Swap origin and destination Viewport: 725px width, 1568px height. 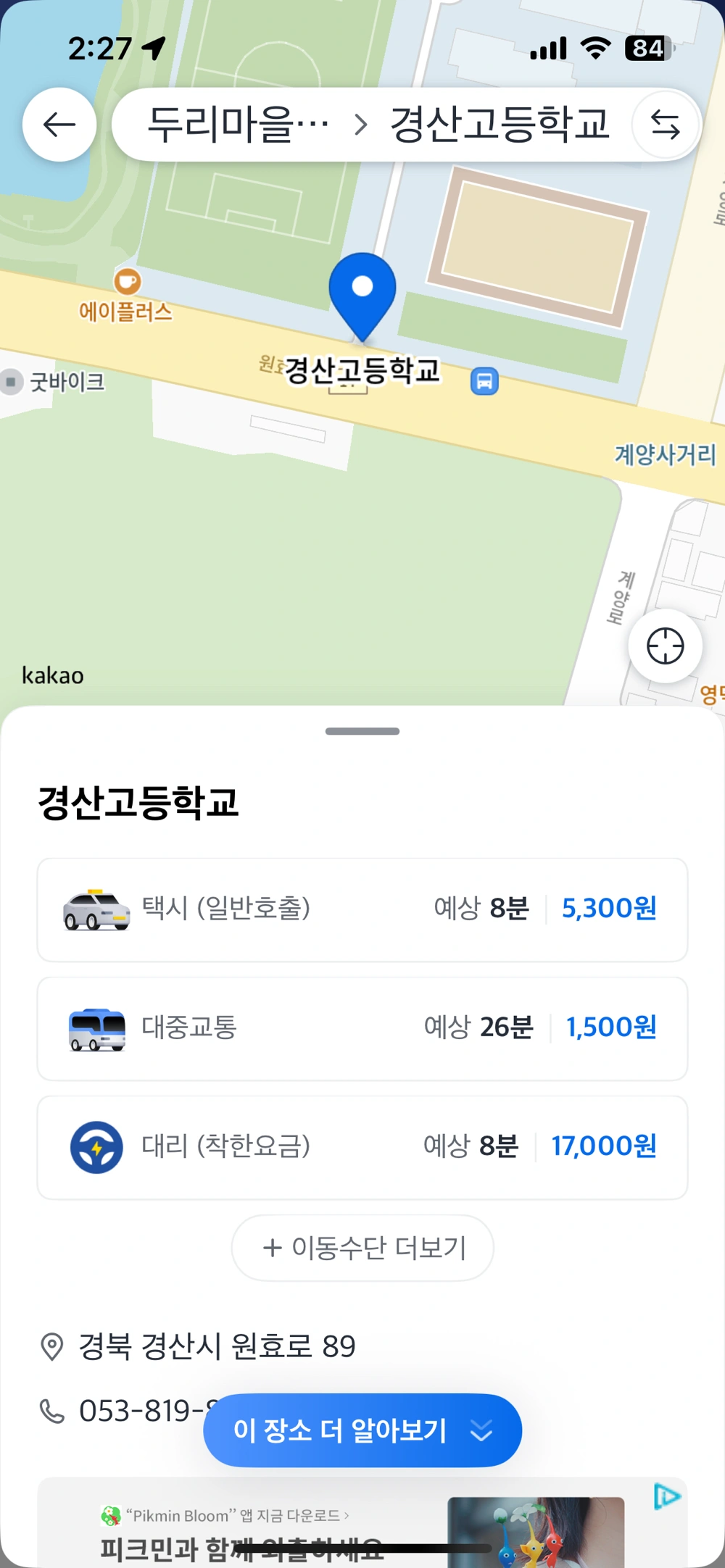[665, 125]
